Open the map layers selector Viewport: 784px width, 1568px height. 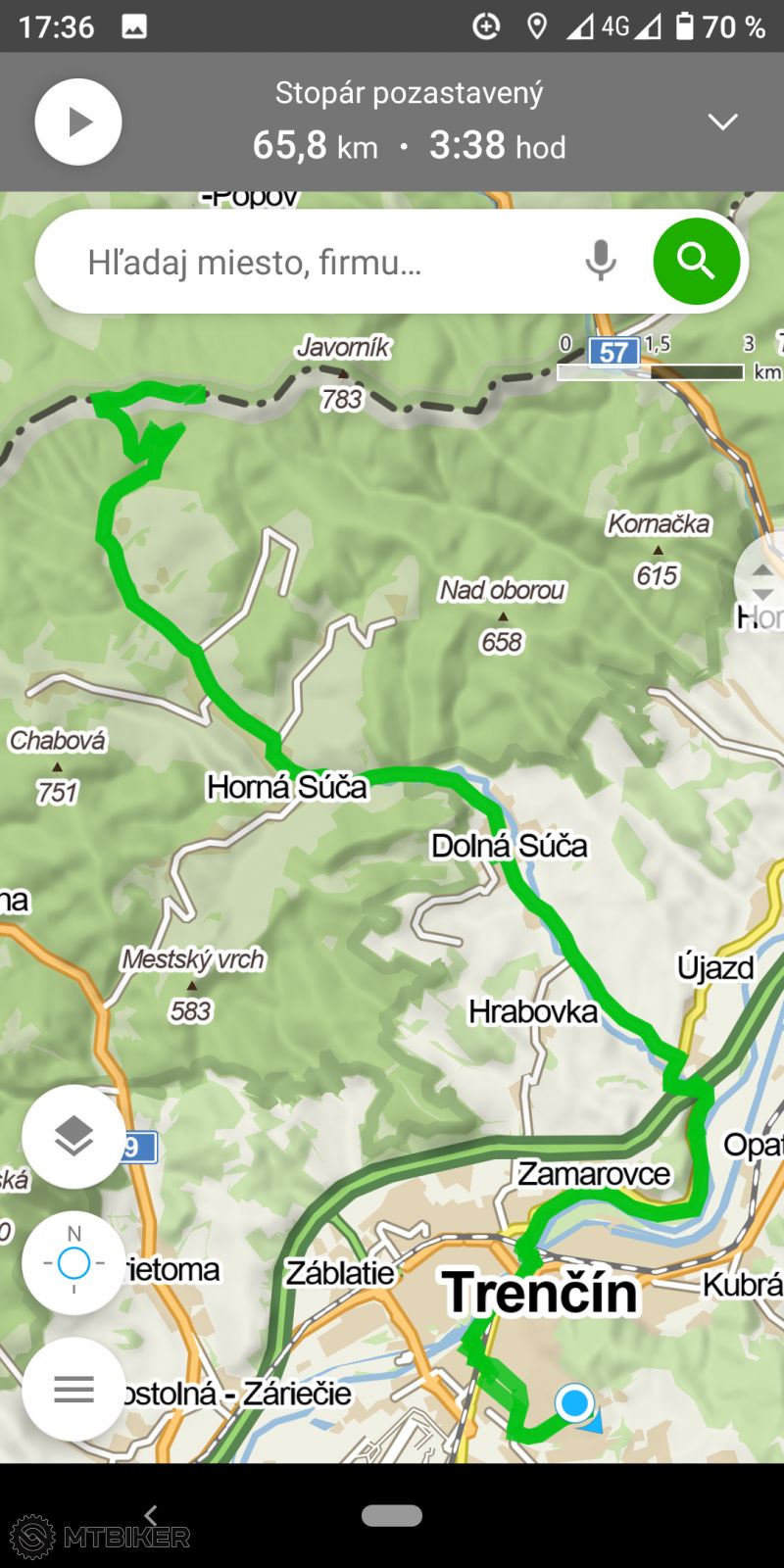click(74, 1136)
